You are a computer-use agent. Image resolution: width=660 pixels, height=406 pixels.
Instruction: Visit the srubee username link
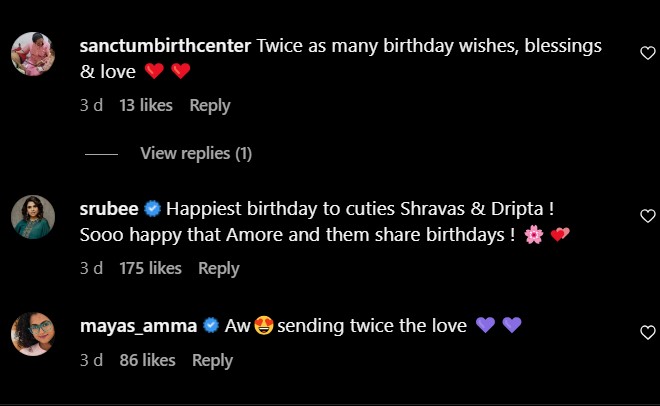pyautogui.click(x=108, y=209)
